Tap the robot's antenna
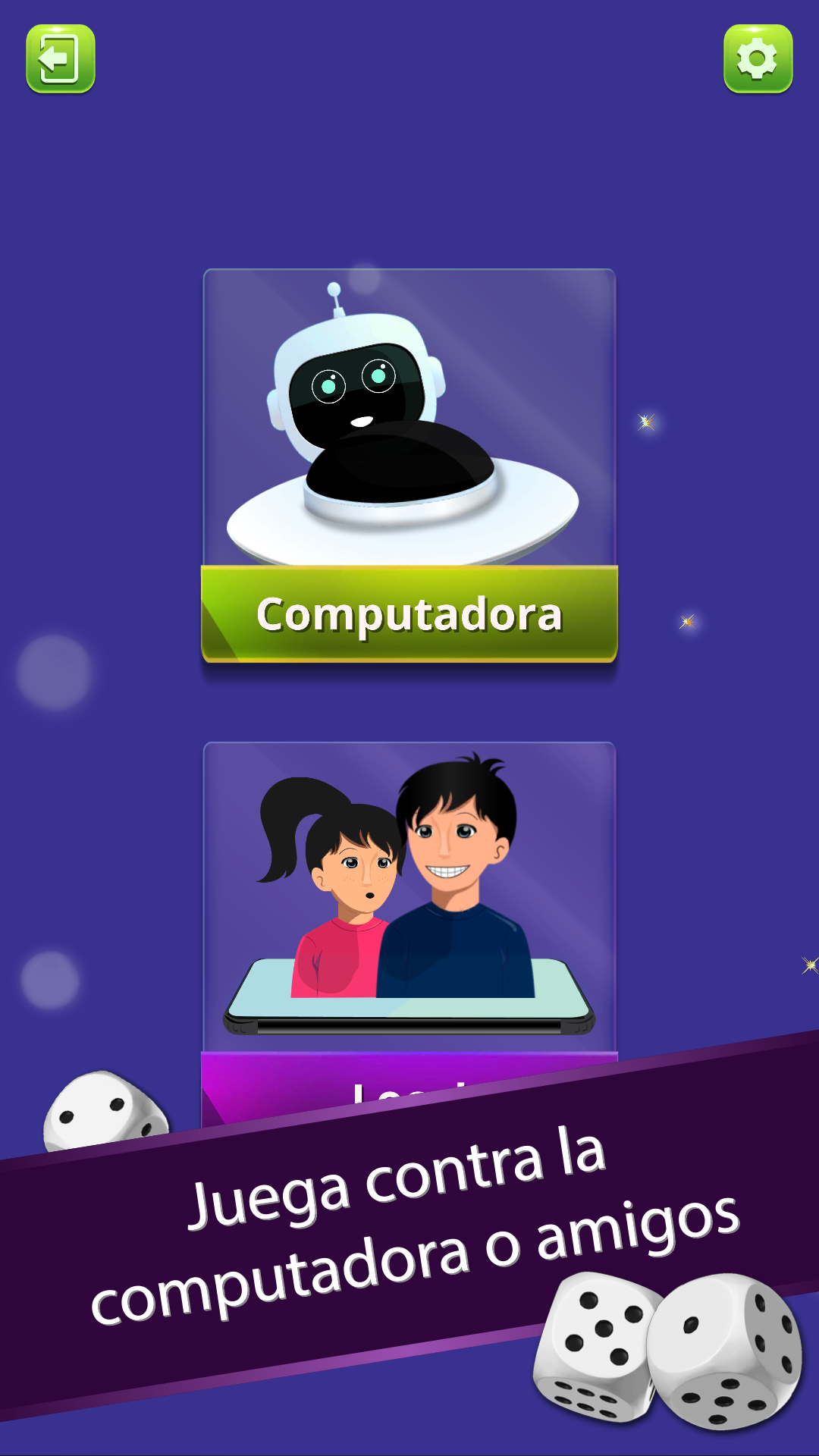The width and height of the screenshot is (819, 1456). [334, 296]
